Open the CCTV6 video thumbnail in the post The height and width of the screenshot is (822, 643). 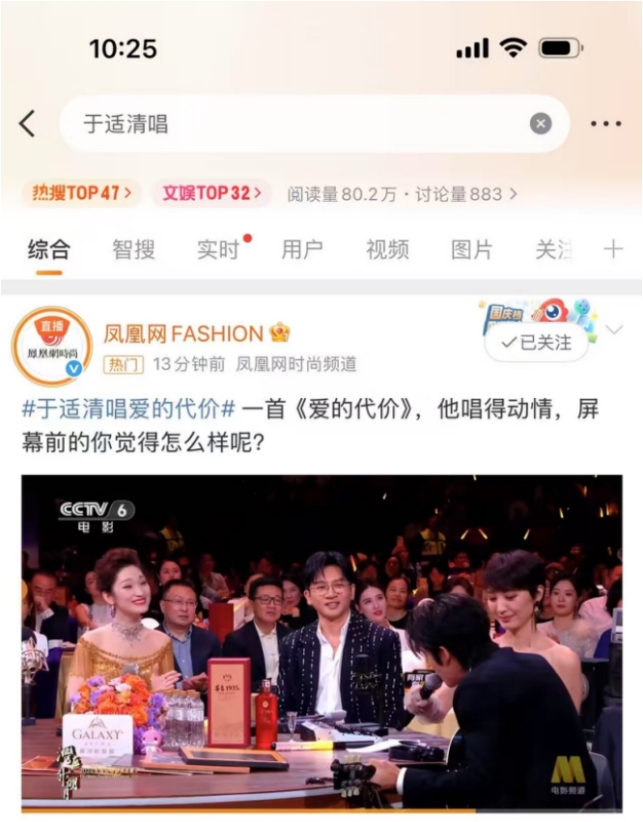point(321,640)
